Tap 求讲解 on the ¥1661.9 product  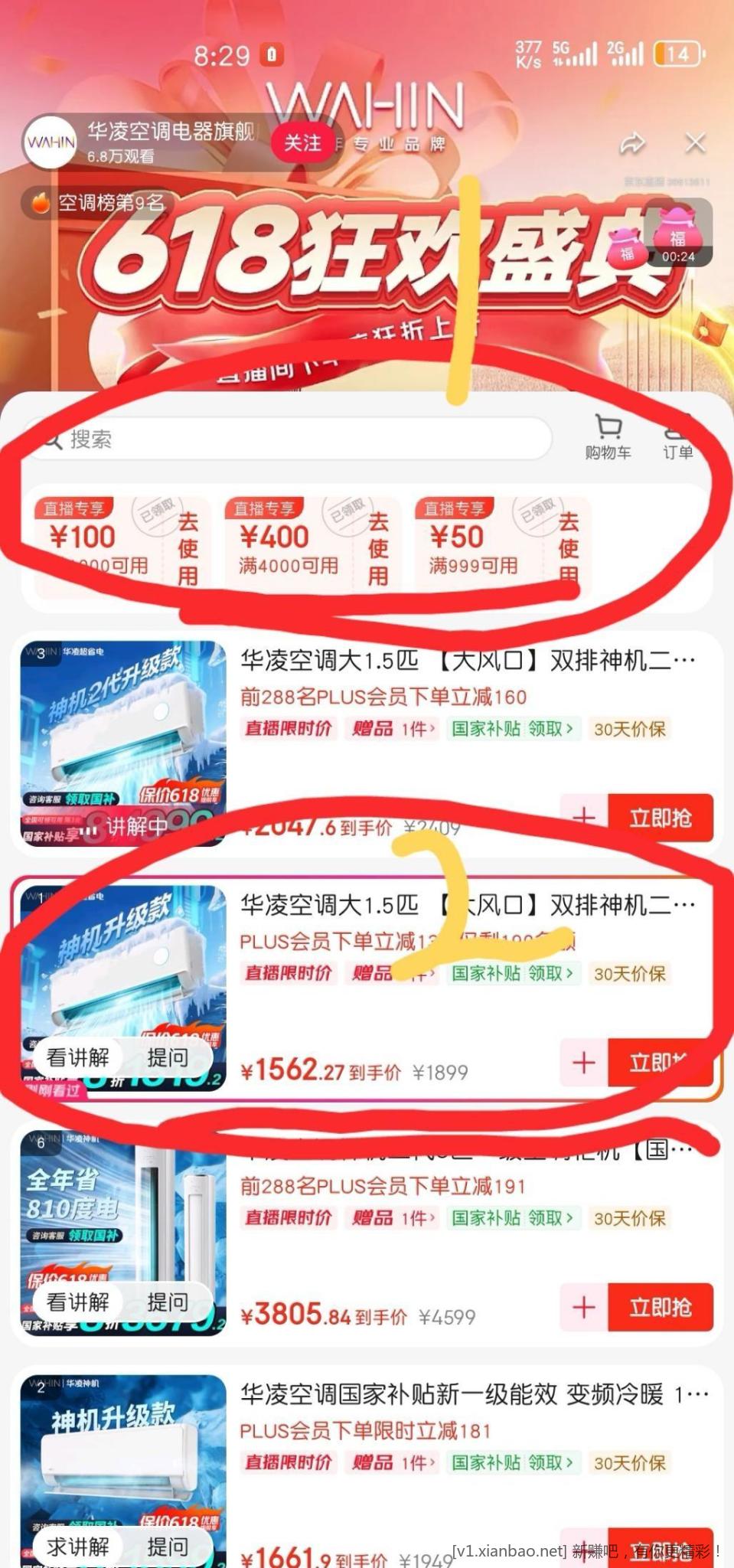click(x=77, y=1546)
